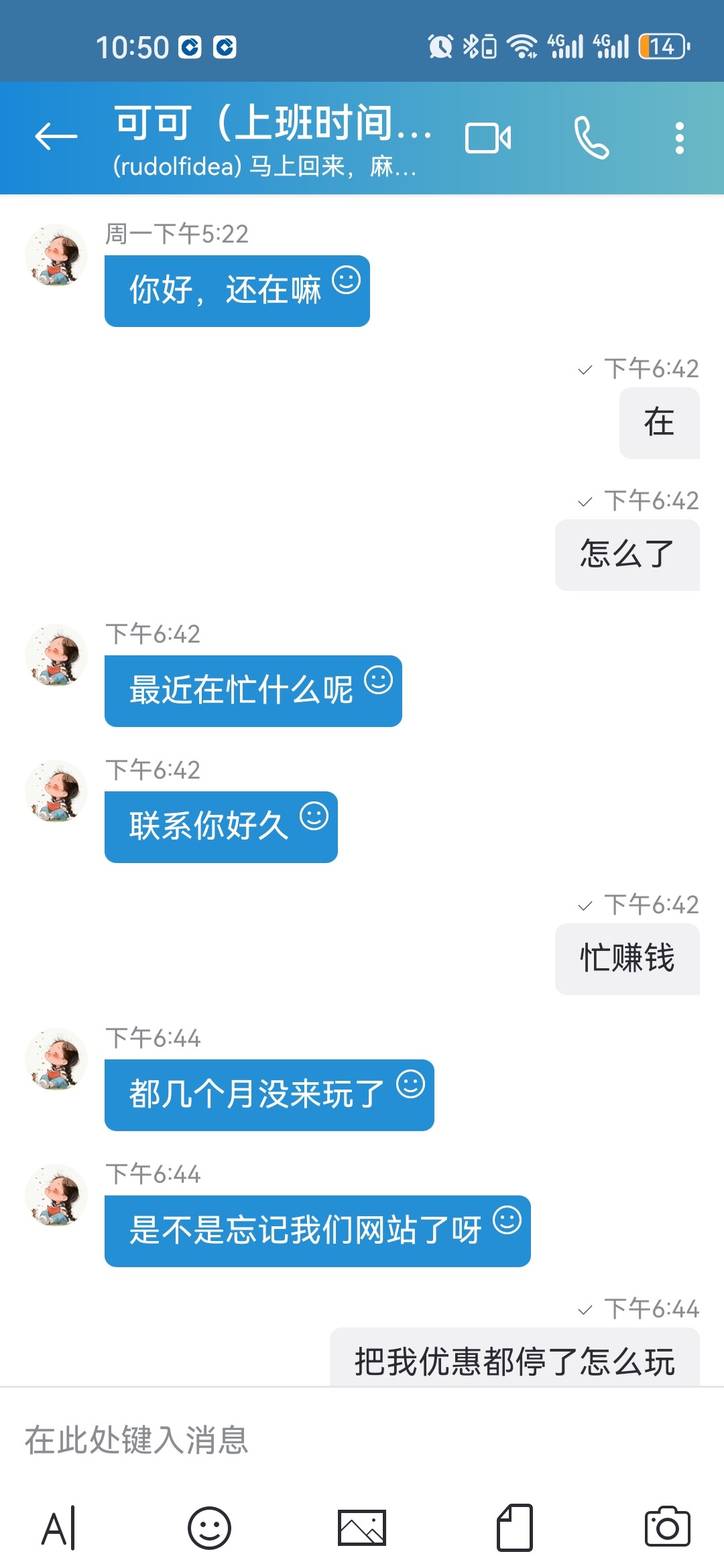Go back using the arrow icon
The height and width of the screenshot is (1568, 724).
pyautogui.click(x=56, y=137)
